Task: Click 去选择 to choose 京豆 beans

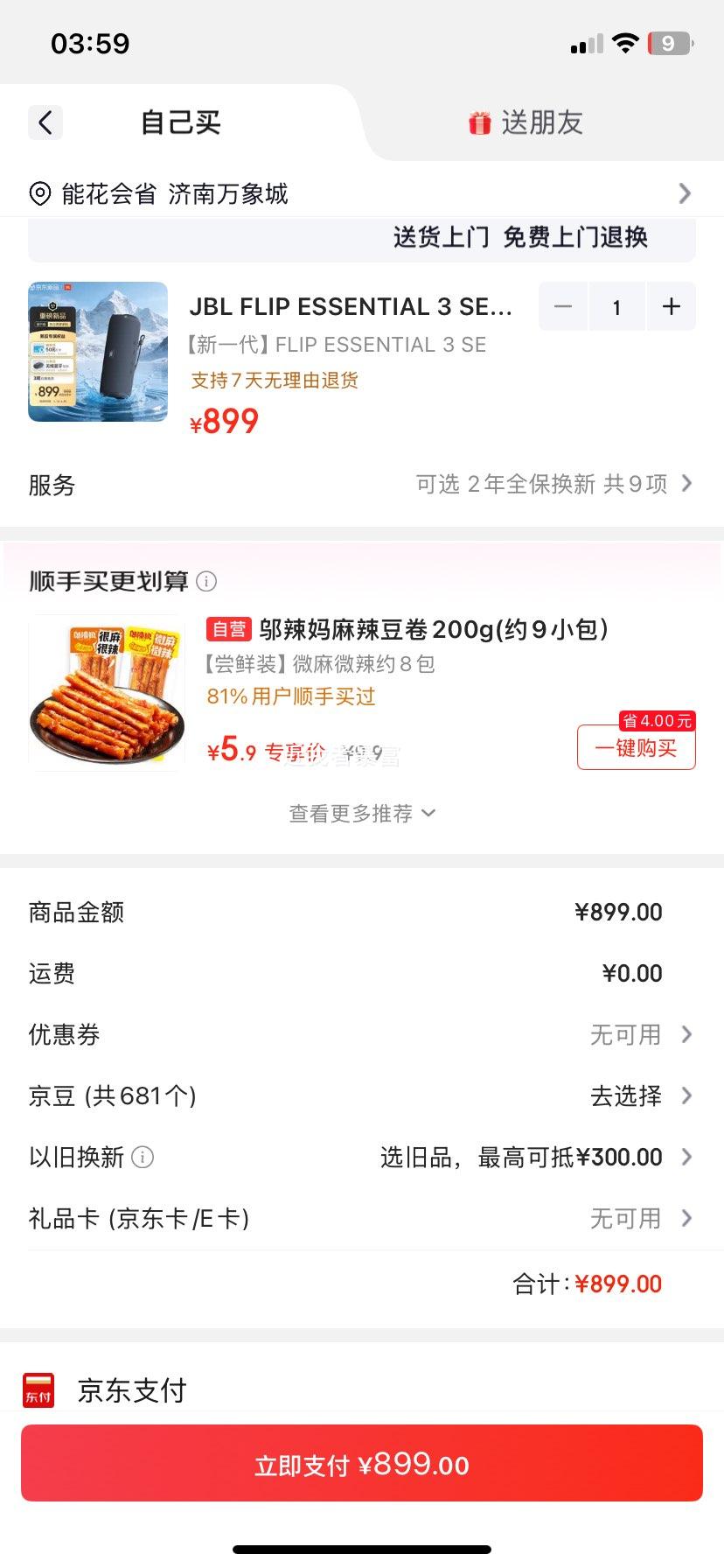Action: pyautogui.click(x=625, y=1095)
